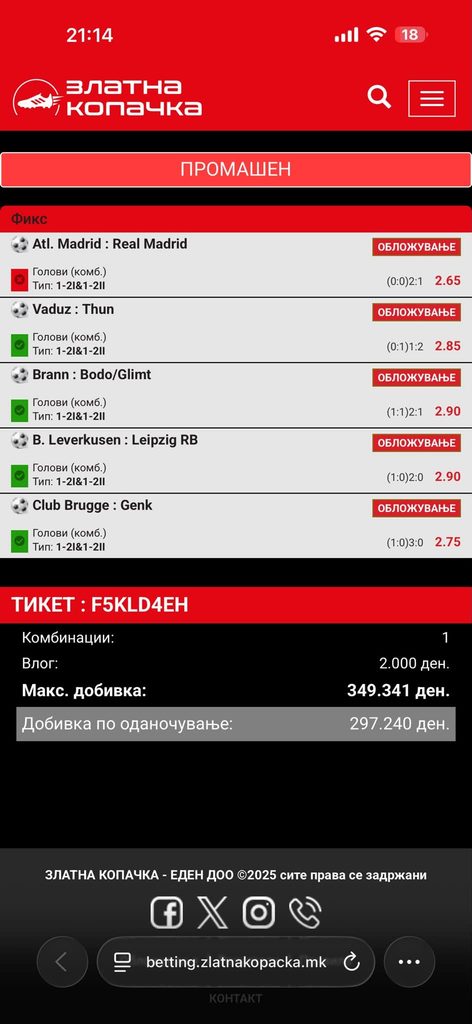
Task: Open the X social link
Action: point(212,912)
